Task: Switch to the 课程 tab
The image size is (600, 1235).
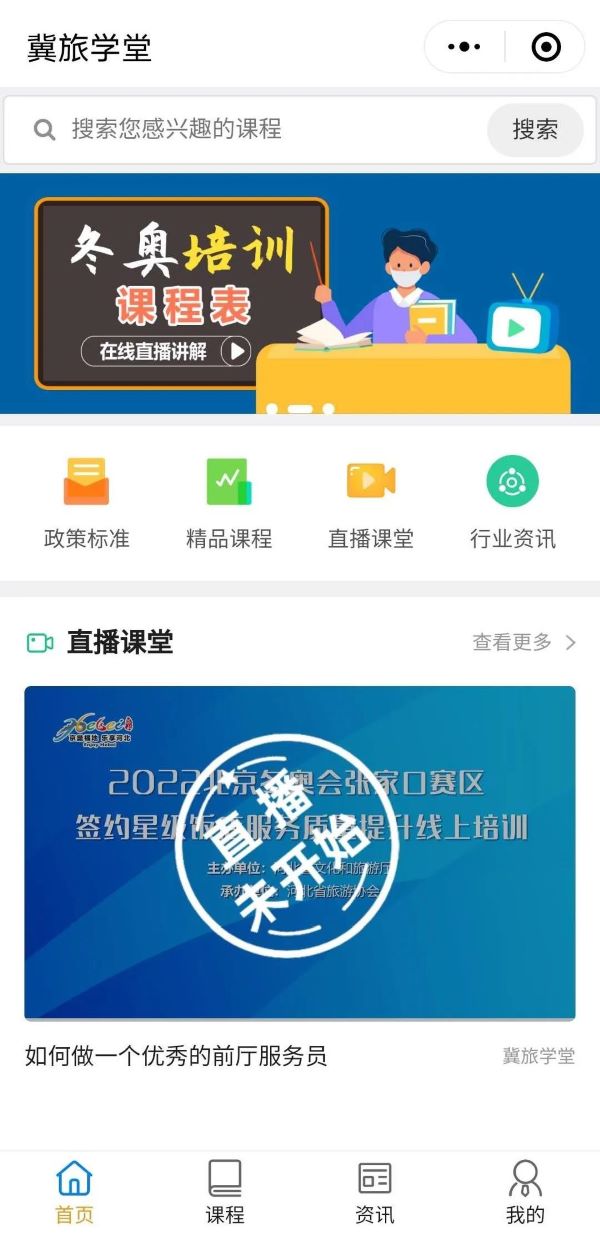Action: 225,1192
